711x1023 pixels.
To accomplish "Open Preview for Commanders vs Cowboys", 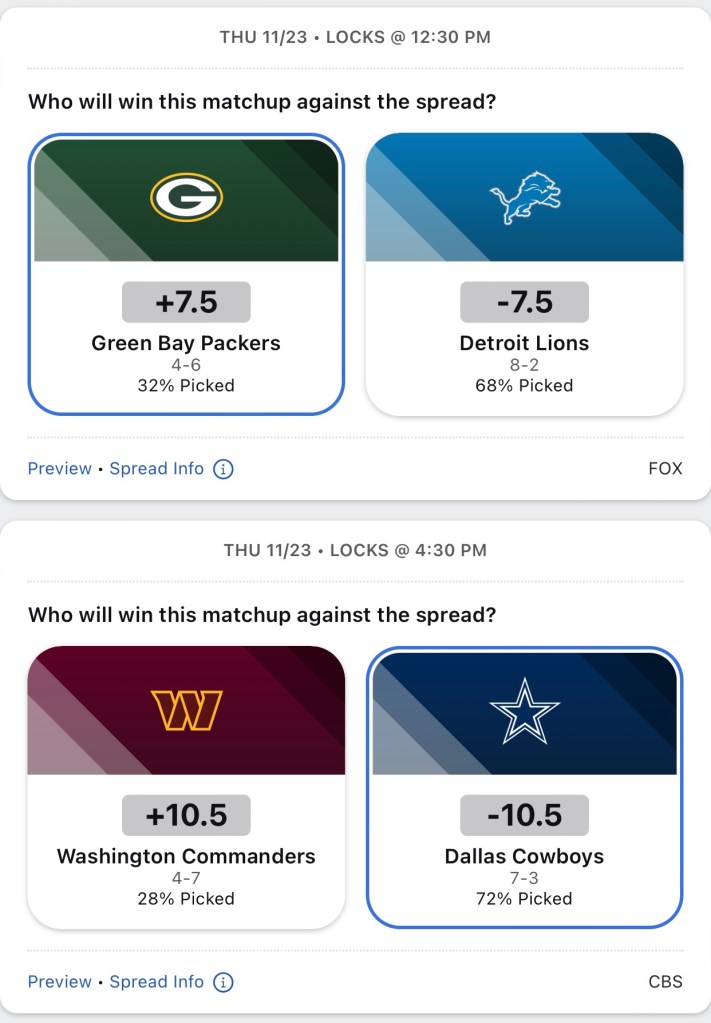I will (x=59, y=981).
